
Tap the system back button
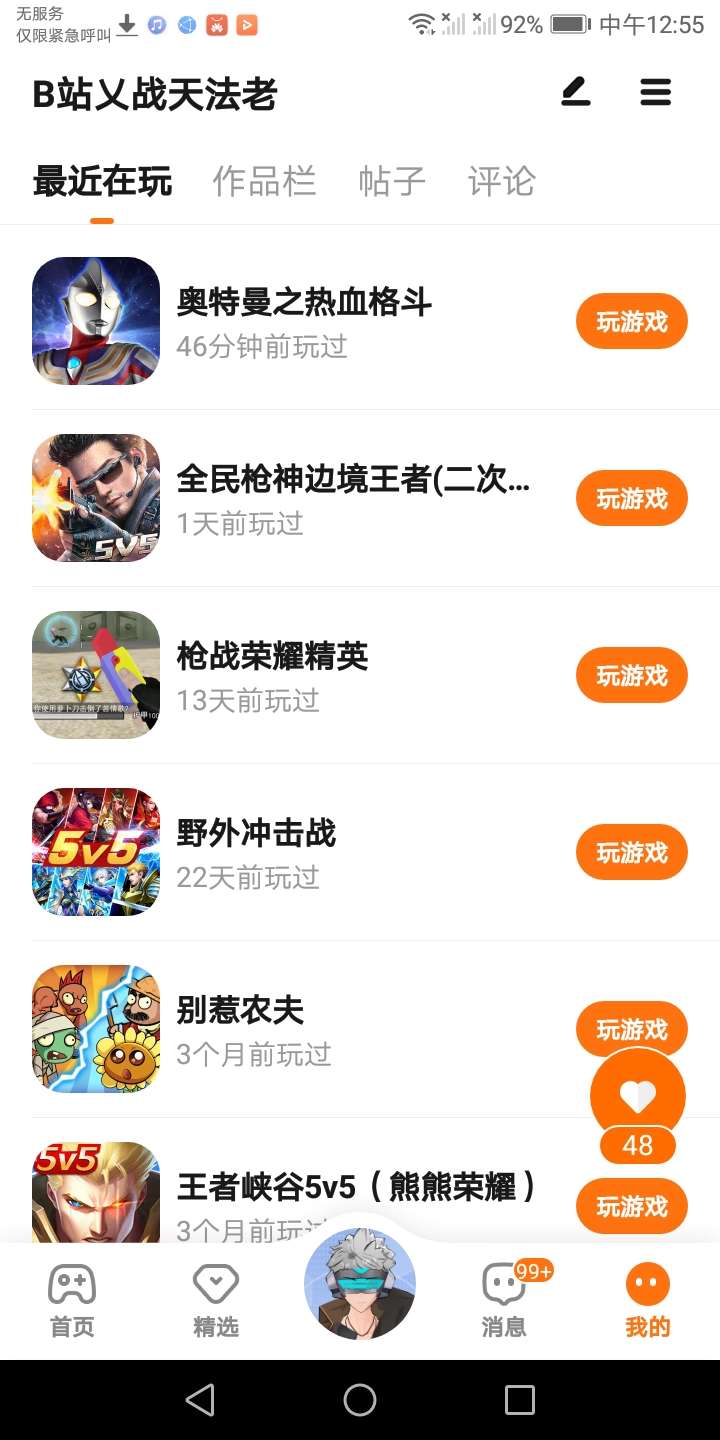[x=200, y=1400]
